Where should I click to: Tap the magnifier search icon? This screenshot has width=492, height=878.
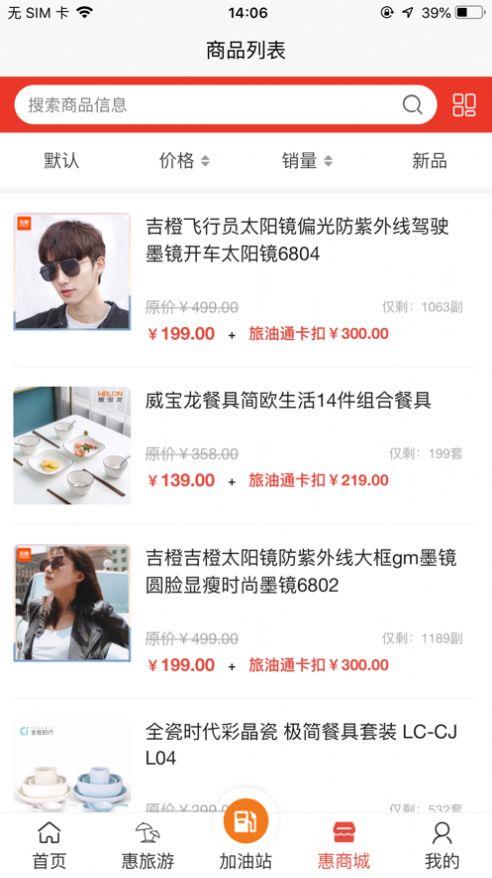[413, 105]
